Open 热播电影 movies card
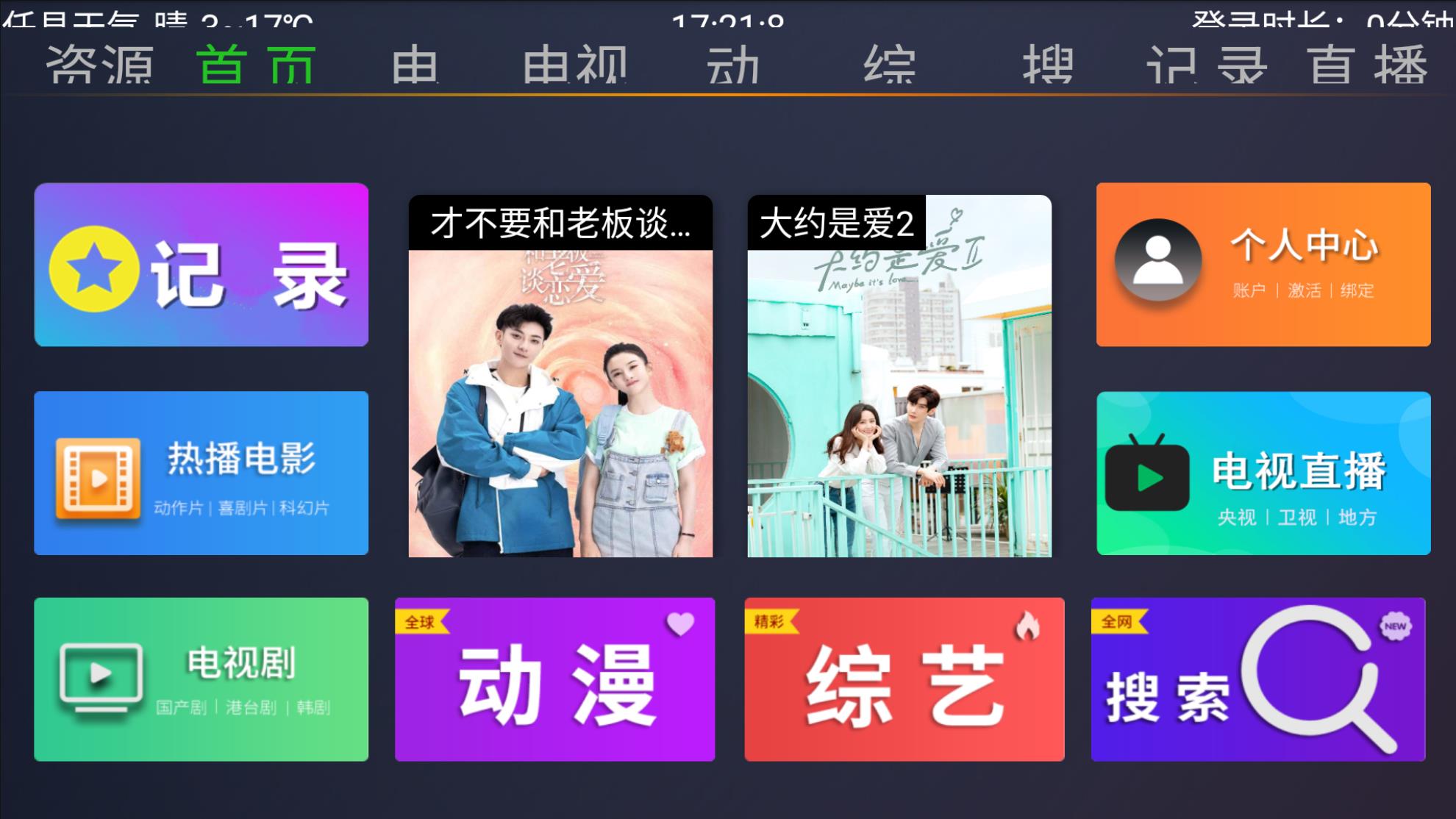This screenshot has width=1456, height=819. pos(201,473)
